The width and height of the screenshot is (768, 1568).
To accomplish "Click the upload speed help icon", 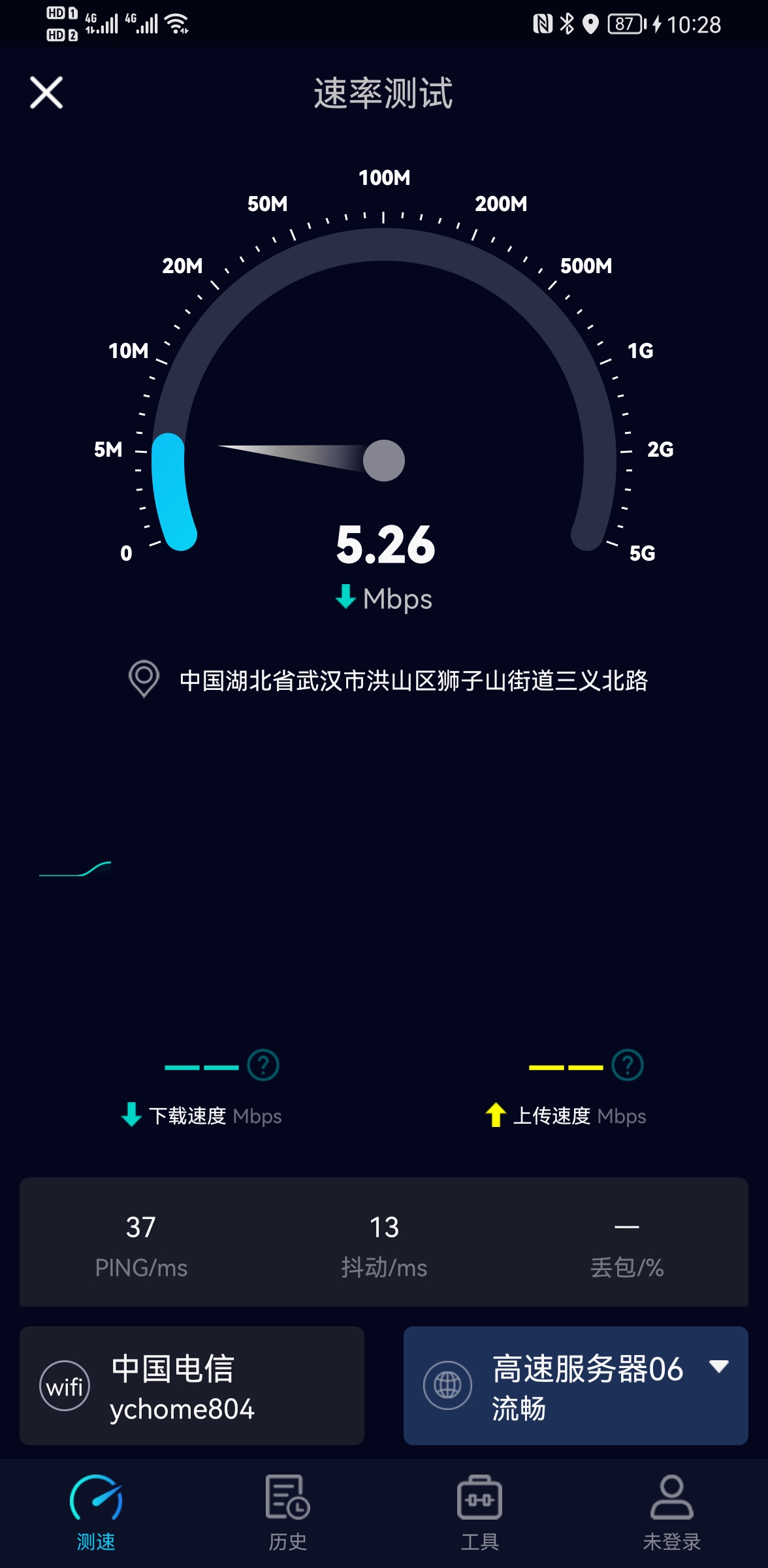I will click(x=627, y=1064).
